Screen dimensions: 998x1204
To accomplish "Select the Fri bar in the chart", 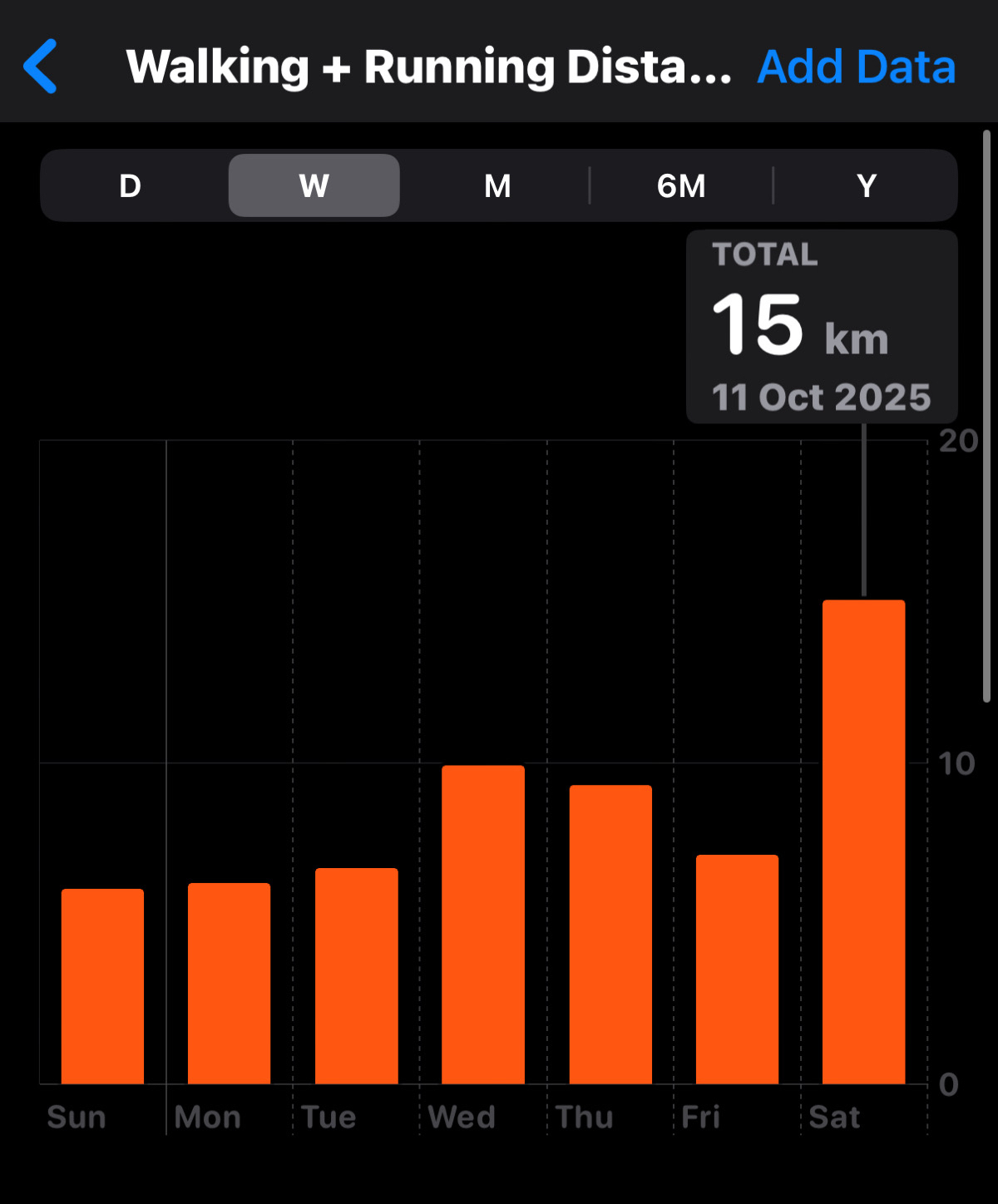I will (x=737, y=969).
